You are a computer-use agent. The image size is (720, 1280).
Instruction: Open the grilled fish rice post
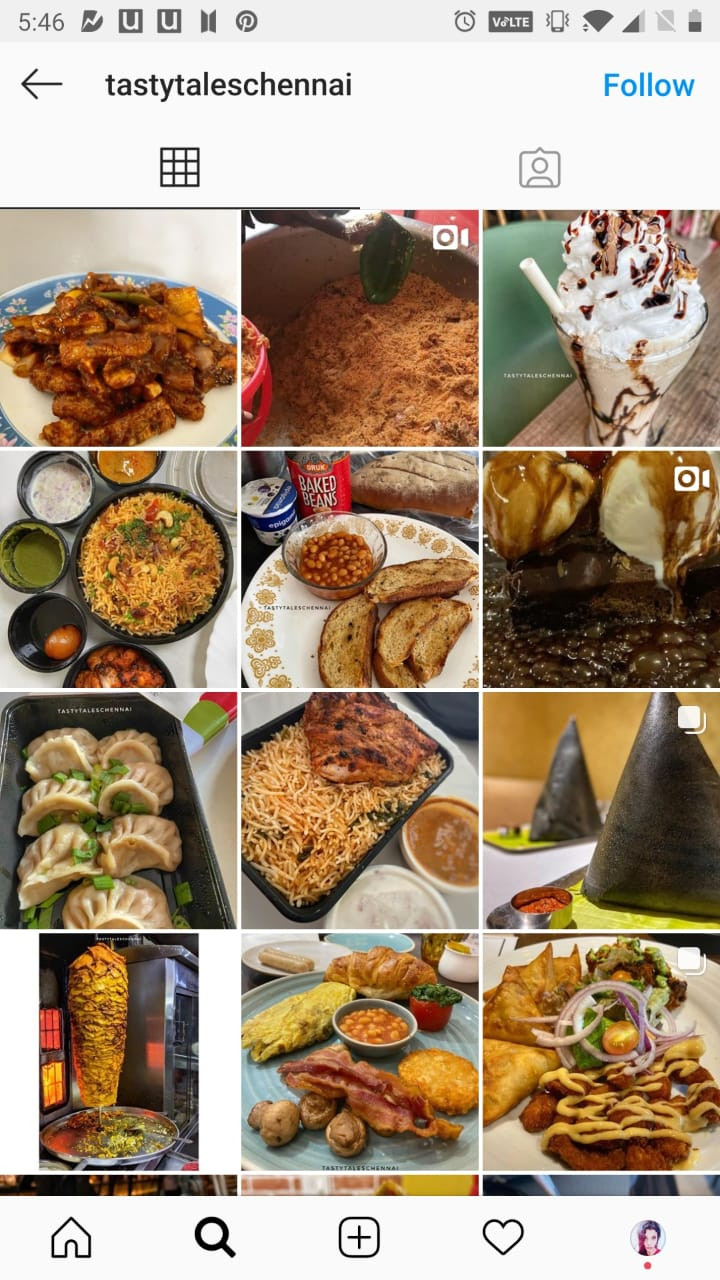[360, 810]
